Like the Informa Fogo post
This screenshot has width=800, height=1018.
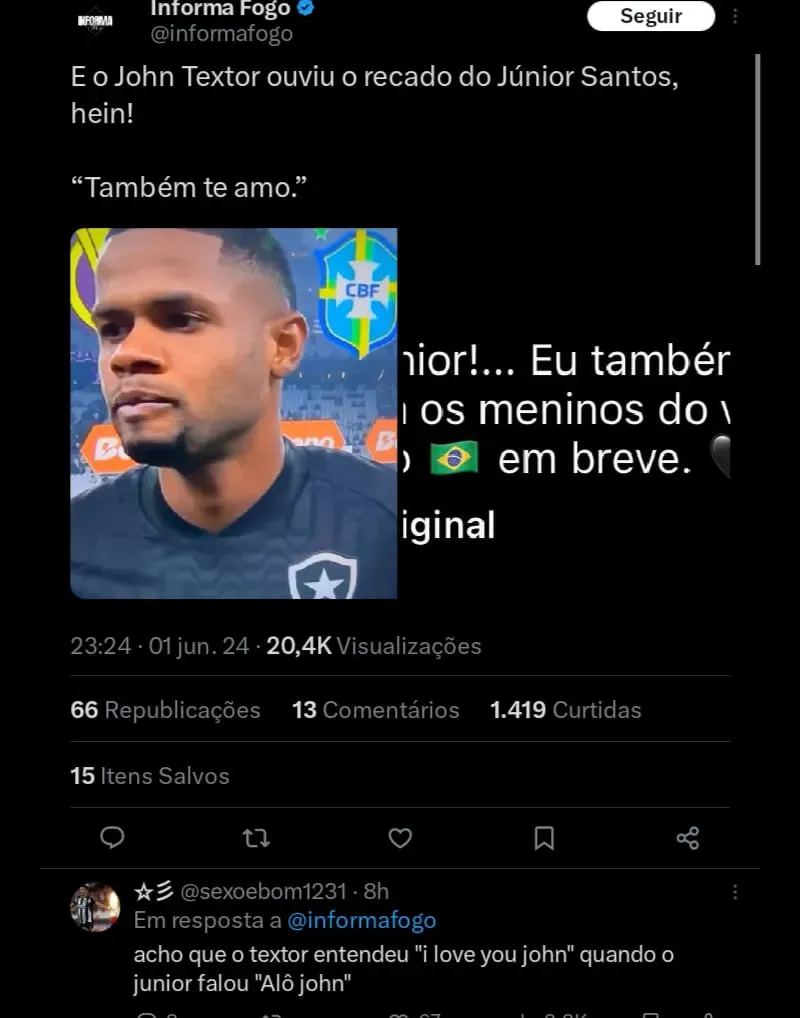[400, 838]
